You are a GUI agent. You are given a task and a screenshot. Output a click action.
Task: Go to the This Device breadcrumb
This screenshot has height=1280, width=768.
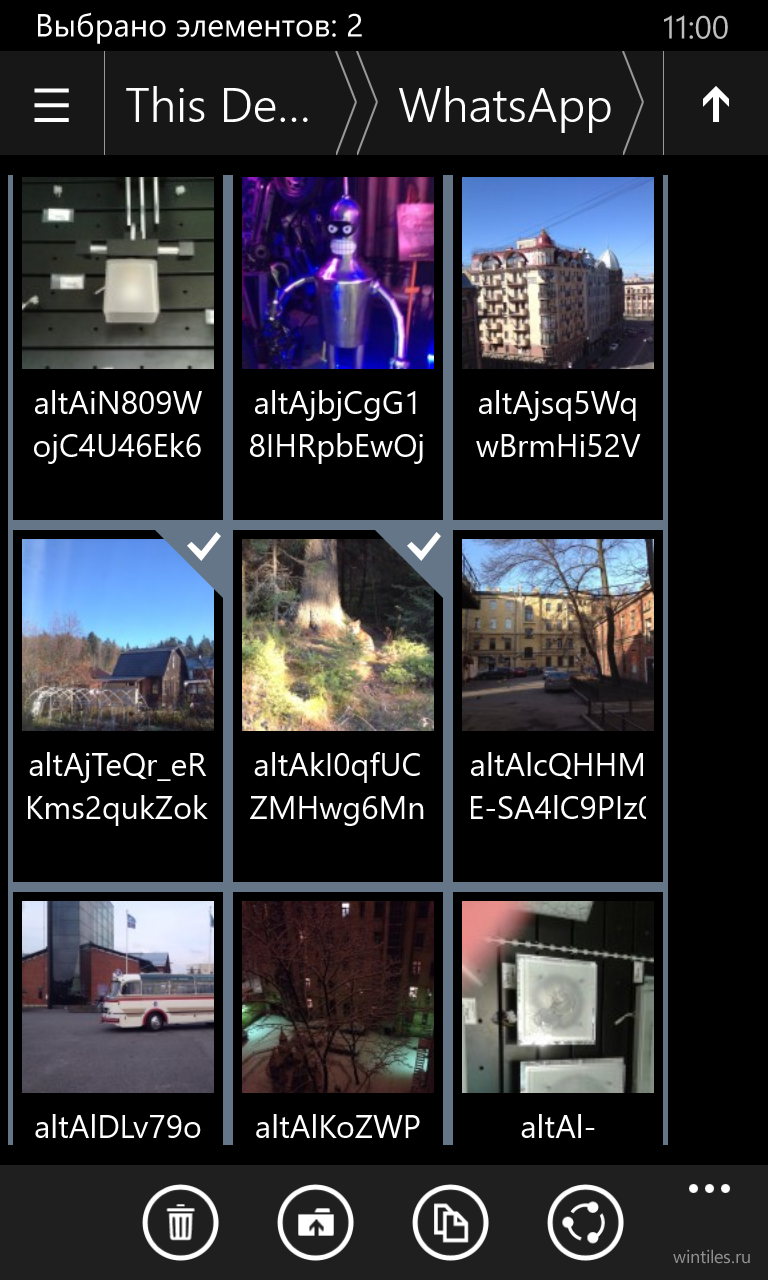(x=218, y=105)
